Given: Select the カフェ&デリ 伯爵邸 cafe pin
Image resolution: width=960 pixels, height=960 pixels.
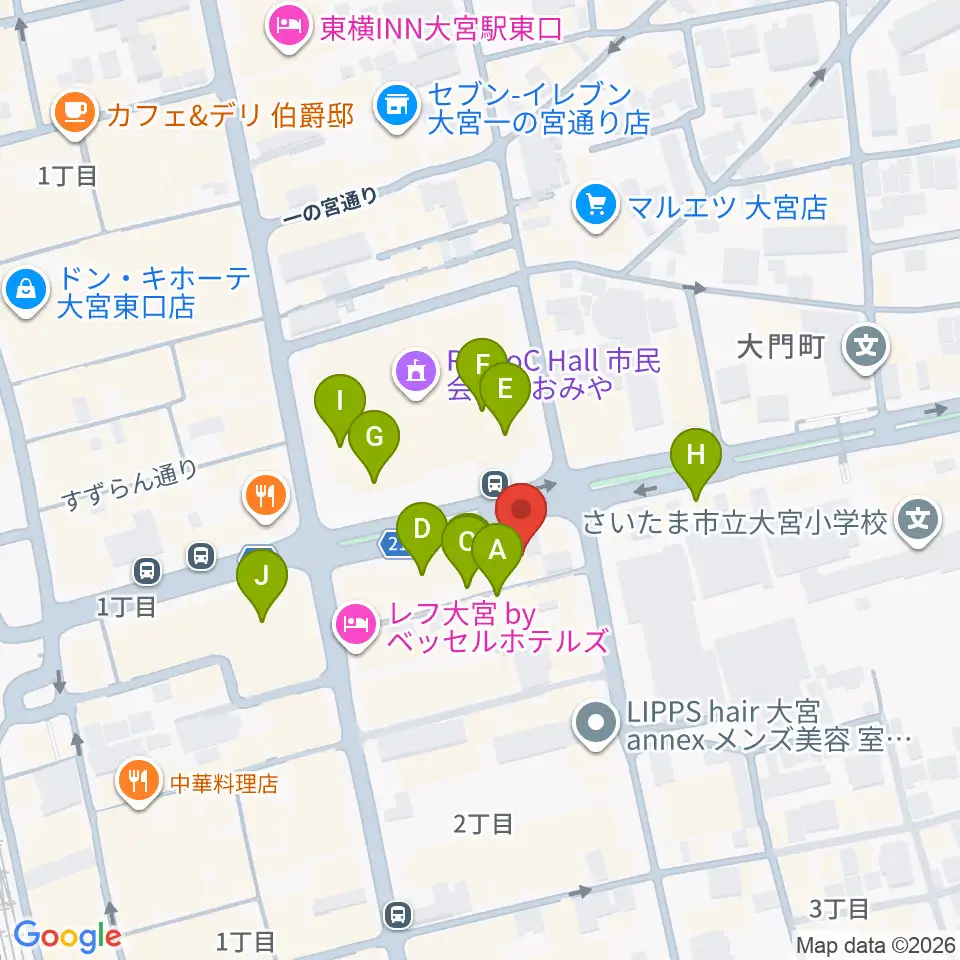Looking at the screenshot, I should click(75, 114).
